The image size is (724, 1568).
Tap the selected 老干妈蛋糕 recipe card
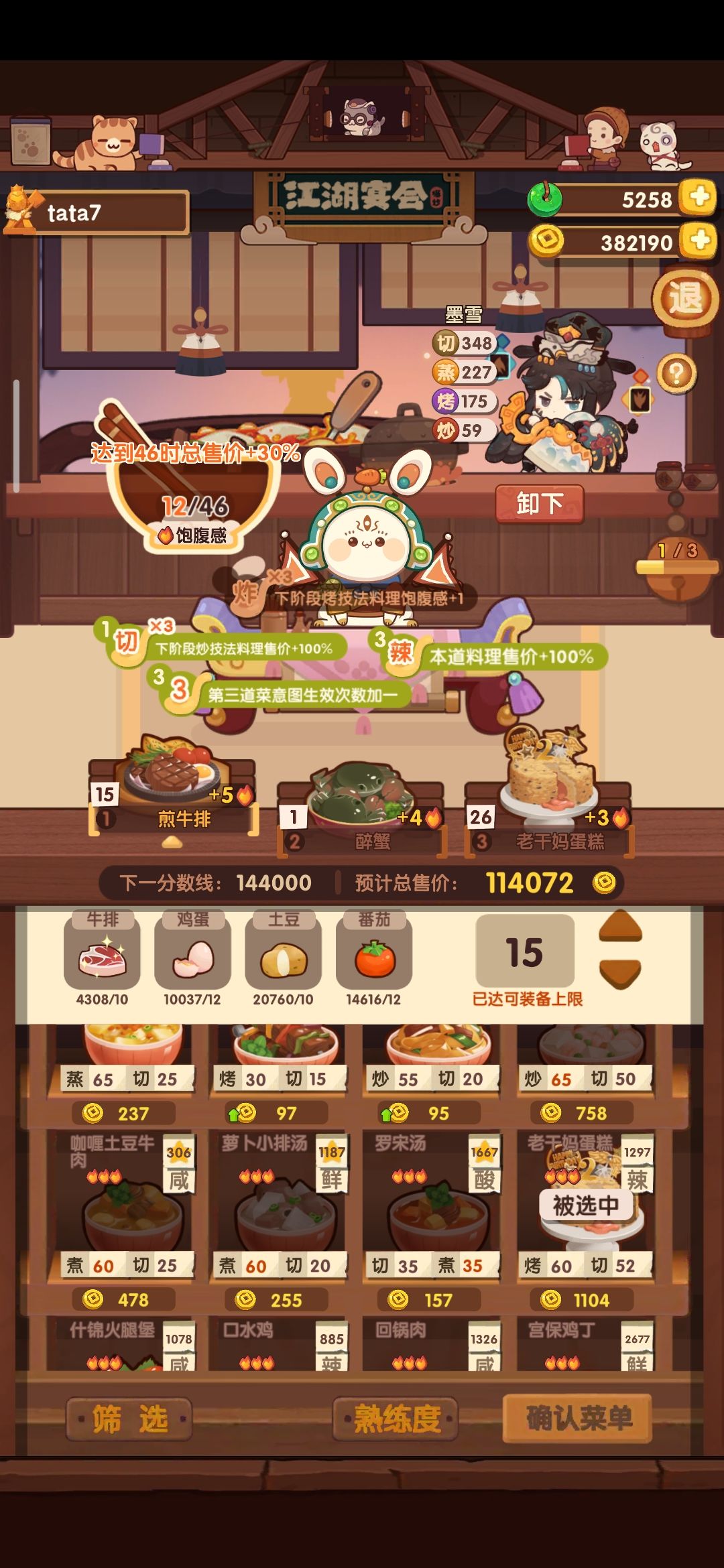point(585,1220)
